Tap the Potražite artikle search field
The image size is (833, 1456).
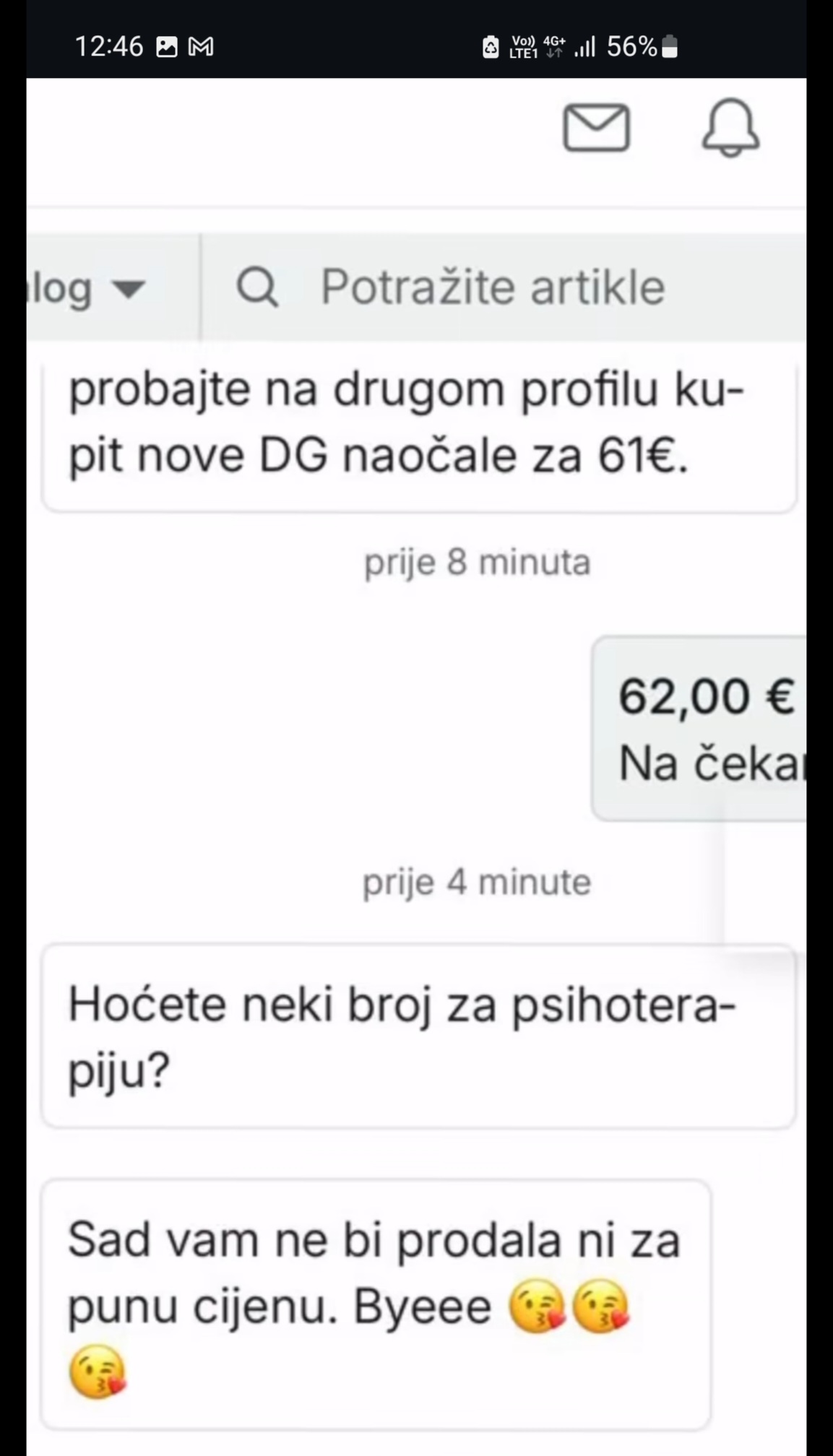tap(504, 287)
